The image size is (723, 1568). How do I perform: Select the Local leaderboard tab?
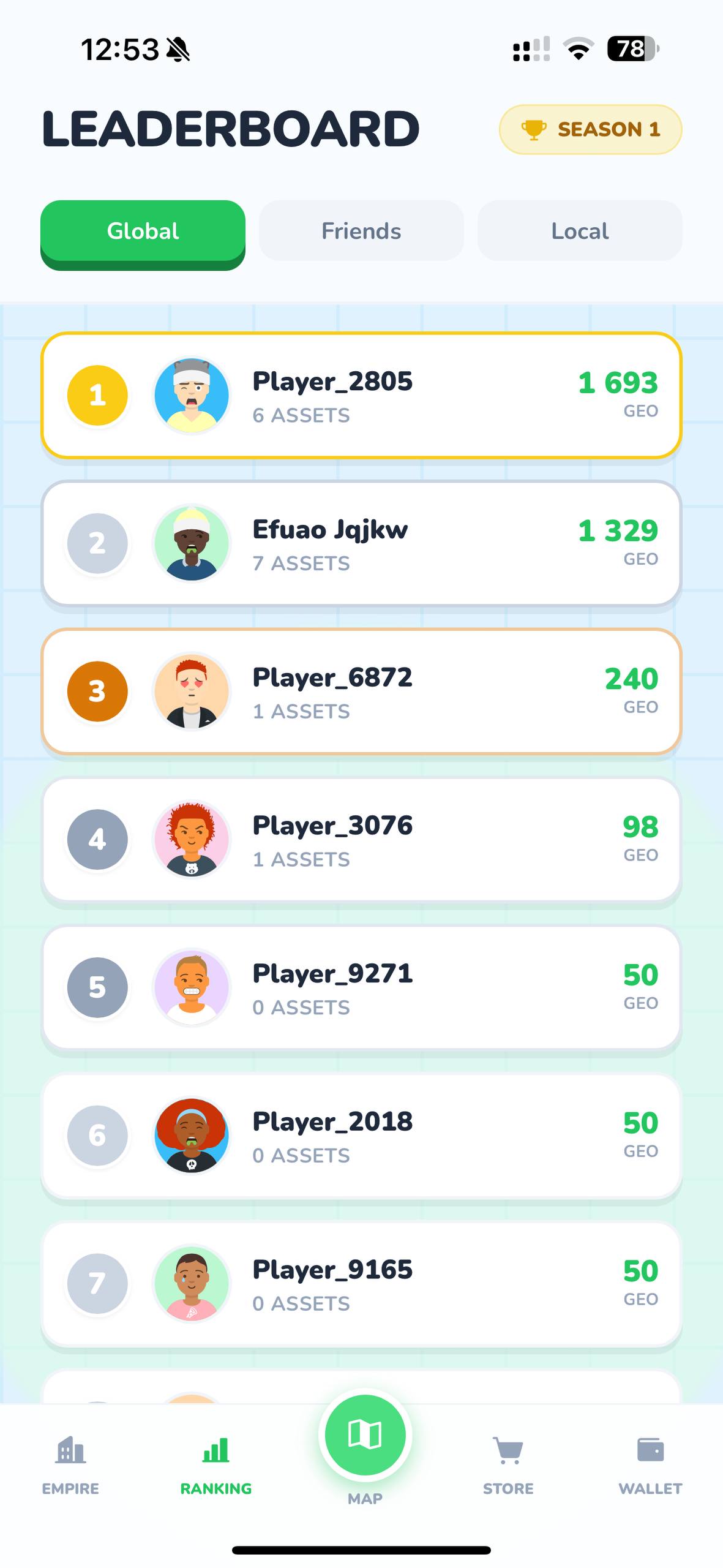tap(579, 231)
